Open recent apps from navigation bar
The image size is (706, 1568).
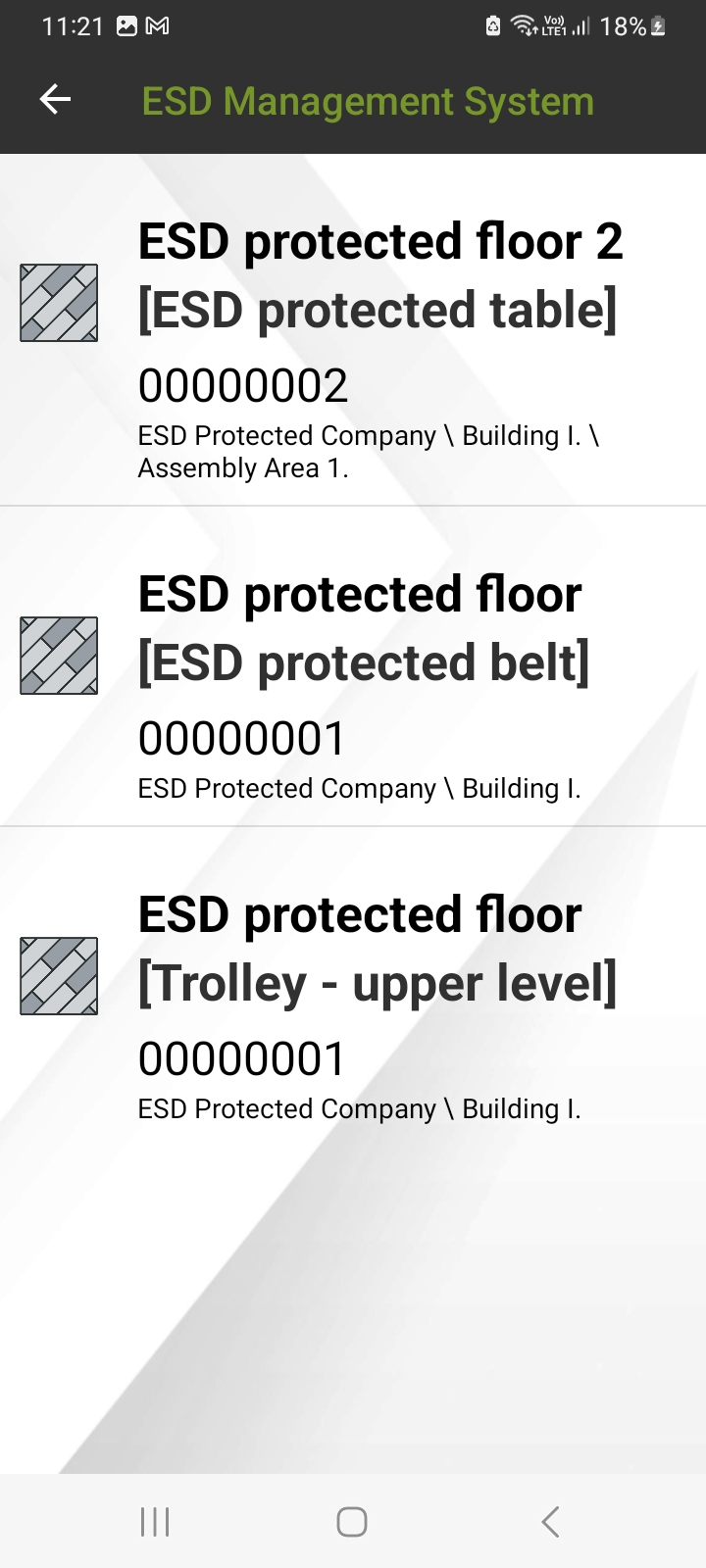pyautogui.click(x=155, y=1522)
